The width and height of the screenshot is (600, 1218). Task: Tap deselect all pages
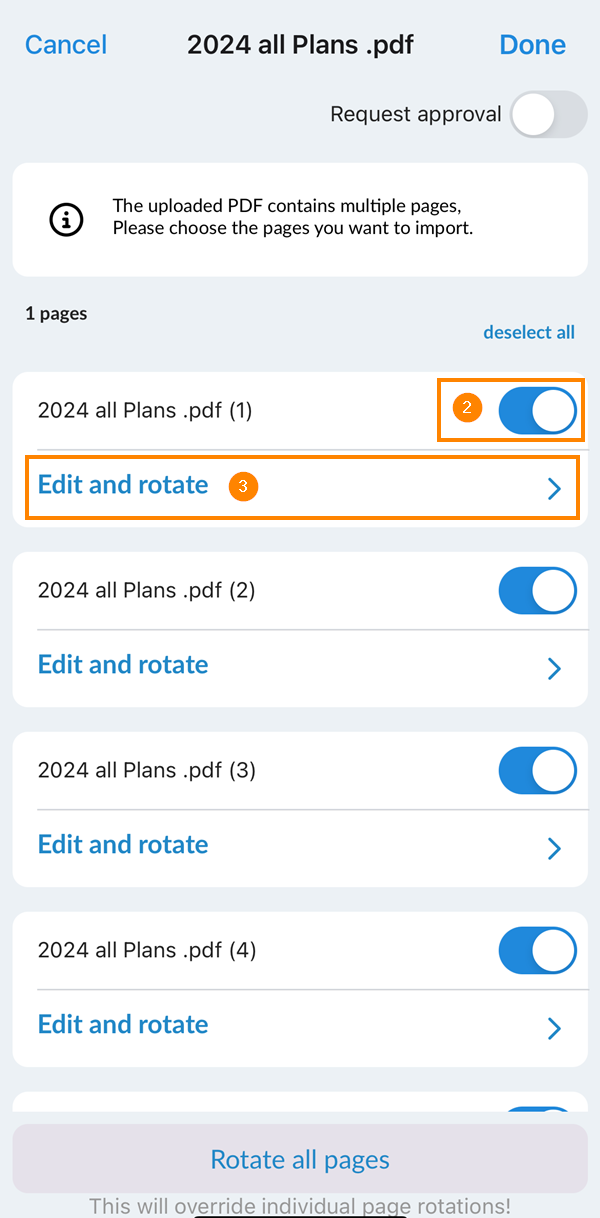[x=529, y=332]
